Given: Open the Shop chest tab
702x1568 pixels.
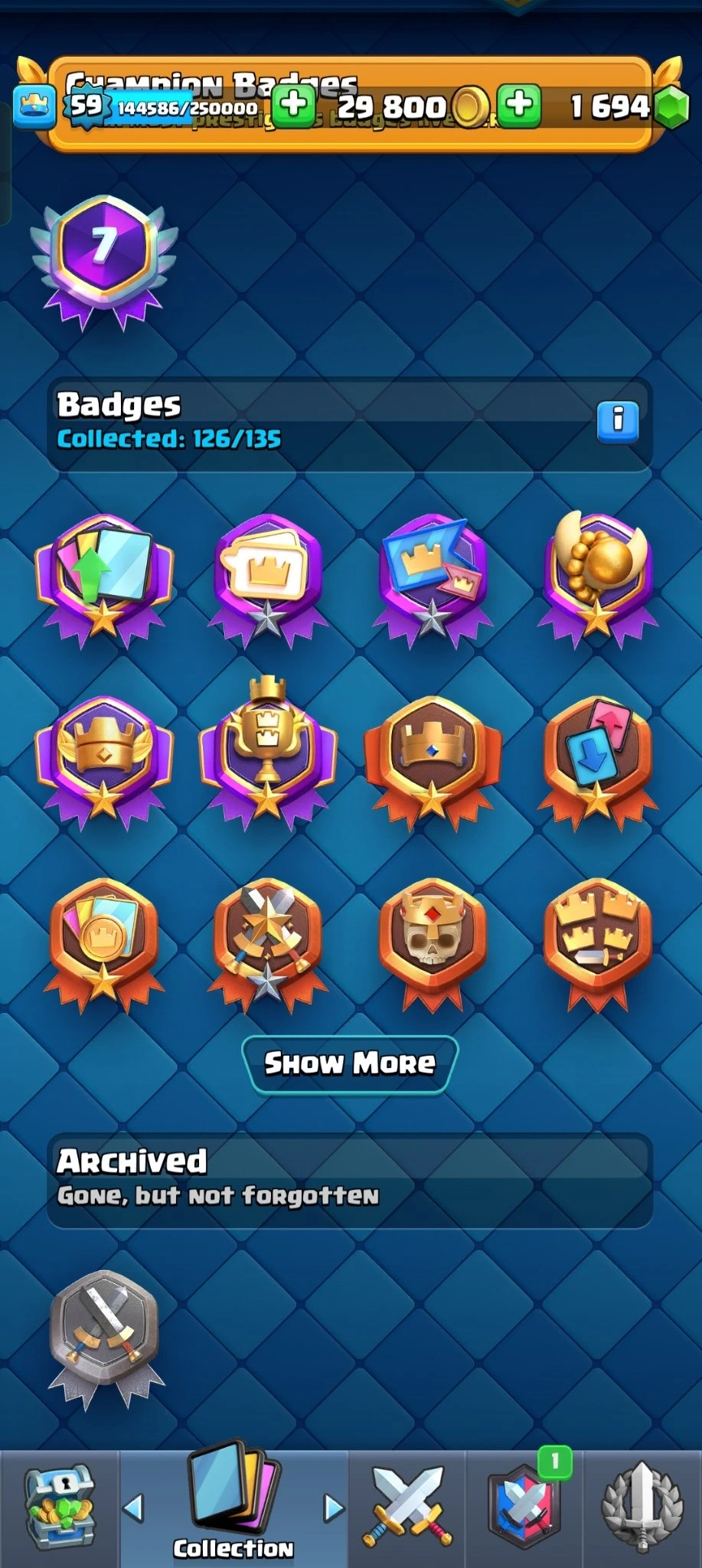Looking at the screenshot, I should click(x=59, y=1510).
